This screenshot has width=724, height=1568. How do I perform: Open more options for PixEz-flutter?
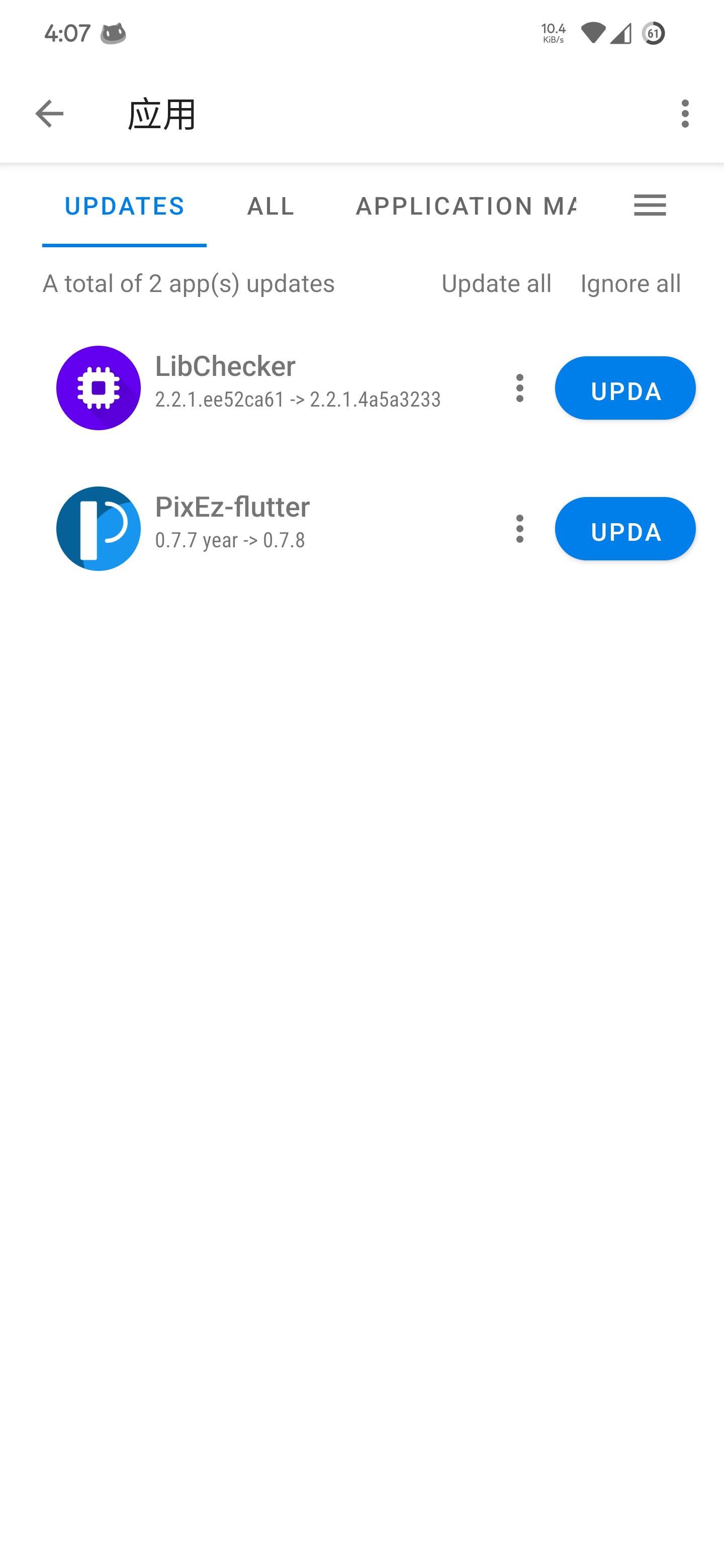[519, 529]
